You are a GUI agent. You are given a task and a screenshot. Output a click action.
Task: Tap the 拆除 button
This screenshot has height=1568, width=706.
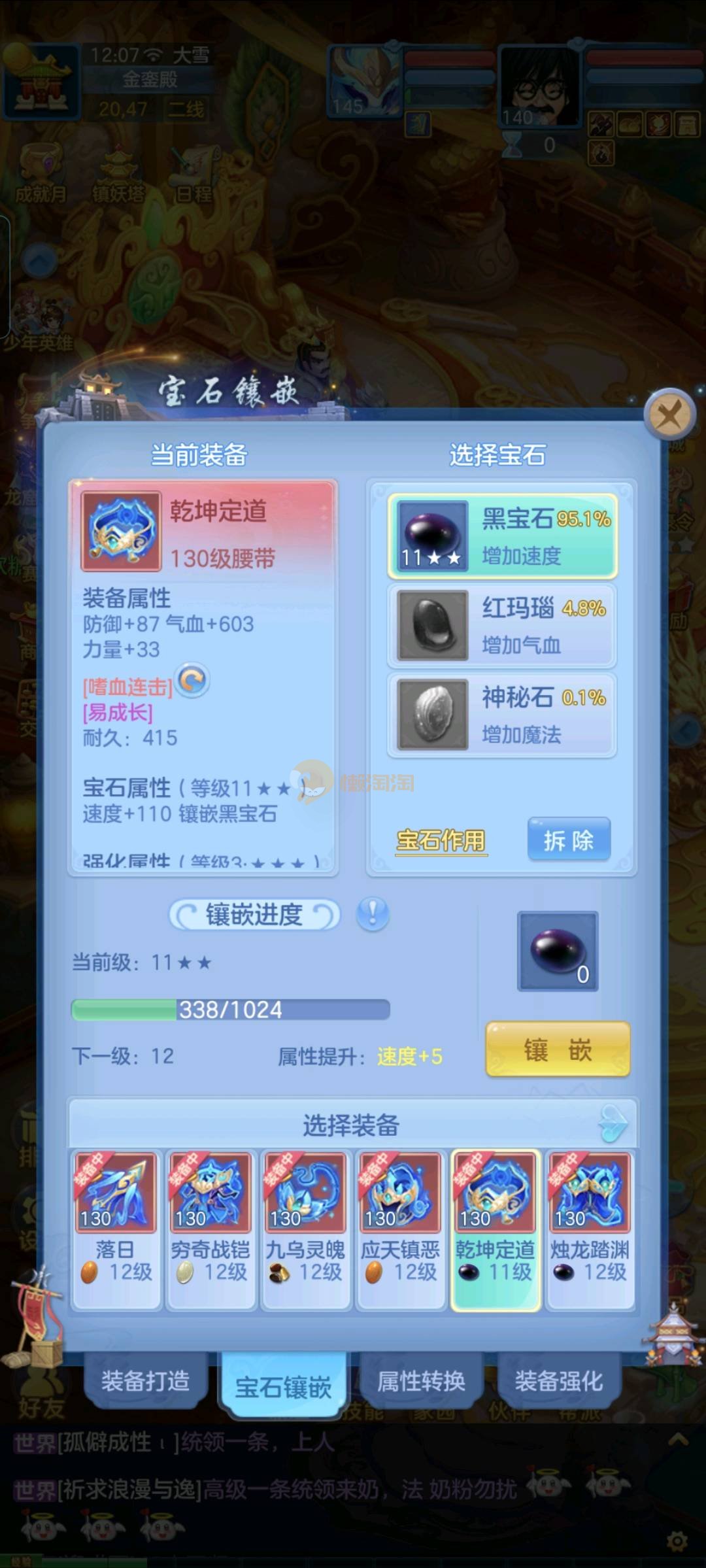coord(569,840)
